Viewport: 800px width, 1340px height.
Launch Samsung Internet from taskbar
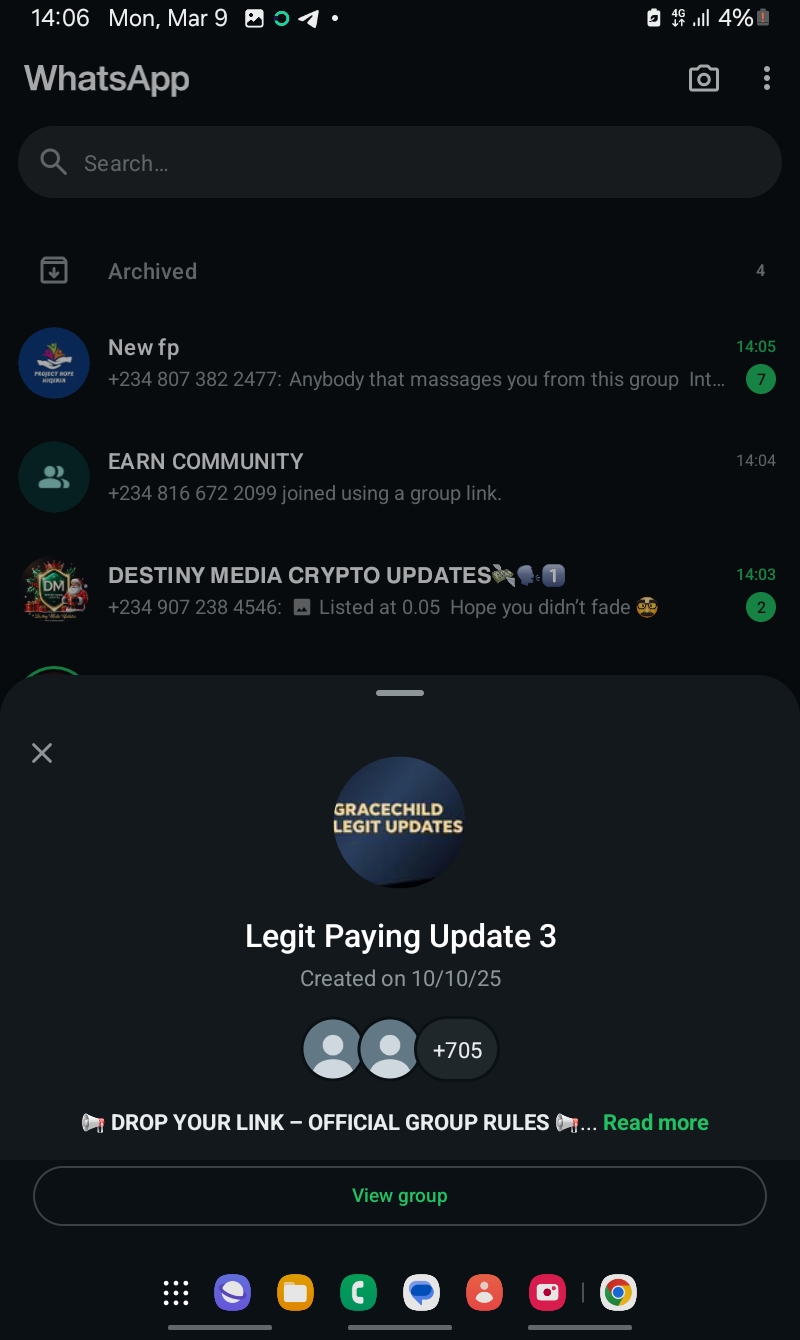(232, 1293)
